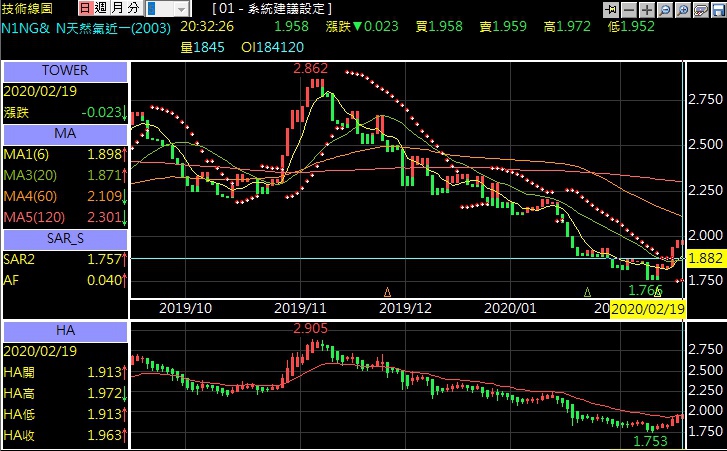This screenshot has height=451, width=727.
Task: Zoom in the chart with magnifier
Action: click(x=681, y=8)
